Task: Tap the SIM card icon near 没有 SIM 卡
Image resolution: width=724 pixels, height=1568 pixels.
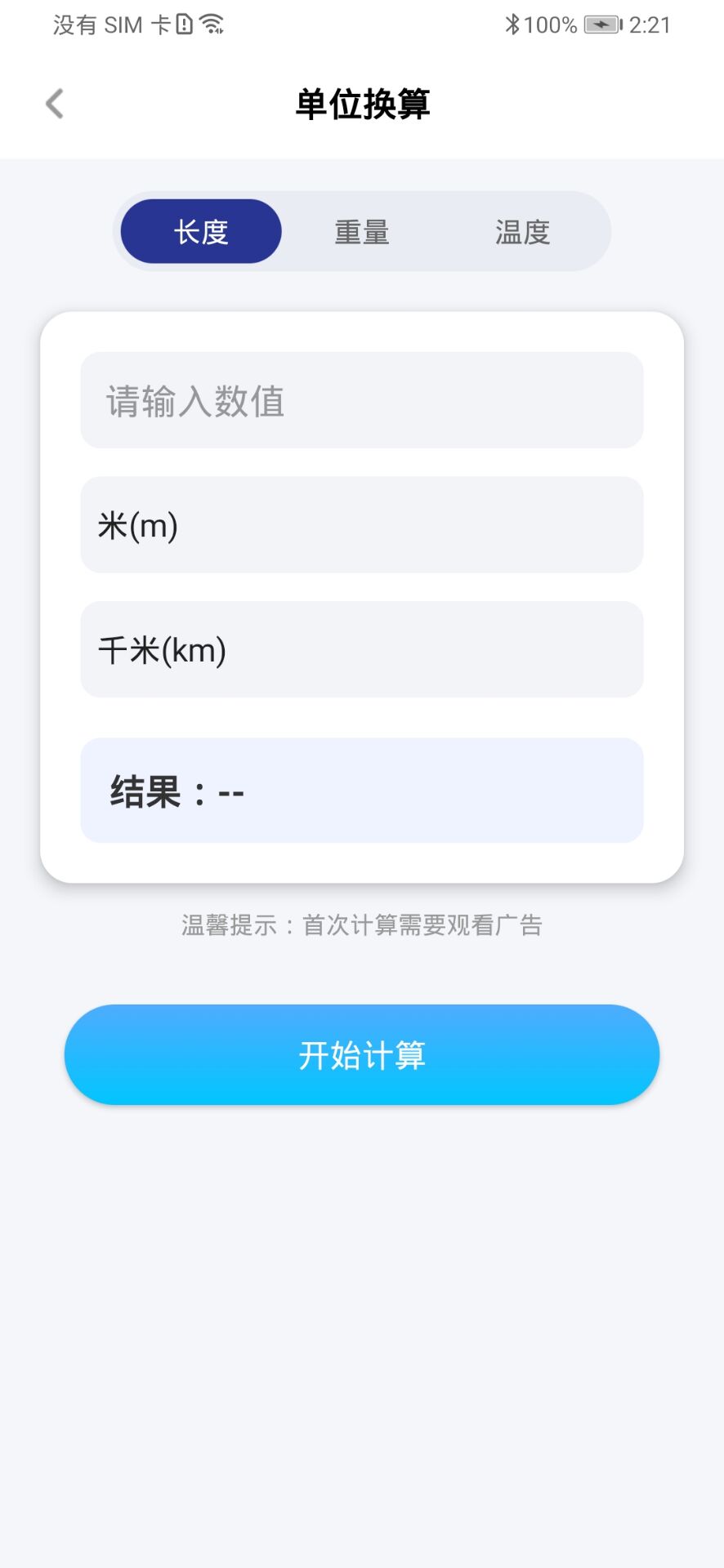Action: (x=183, y=24)
